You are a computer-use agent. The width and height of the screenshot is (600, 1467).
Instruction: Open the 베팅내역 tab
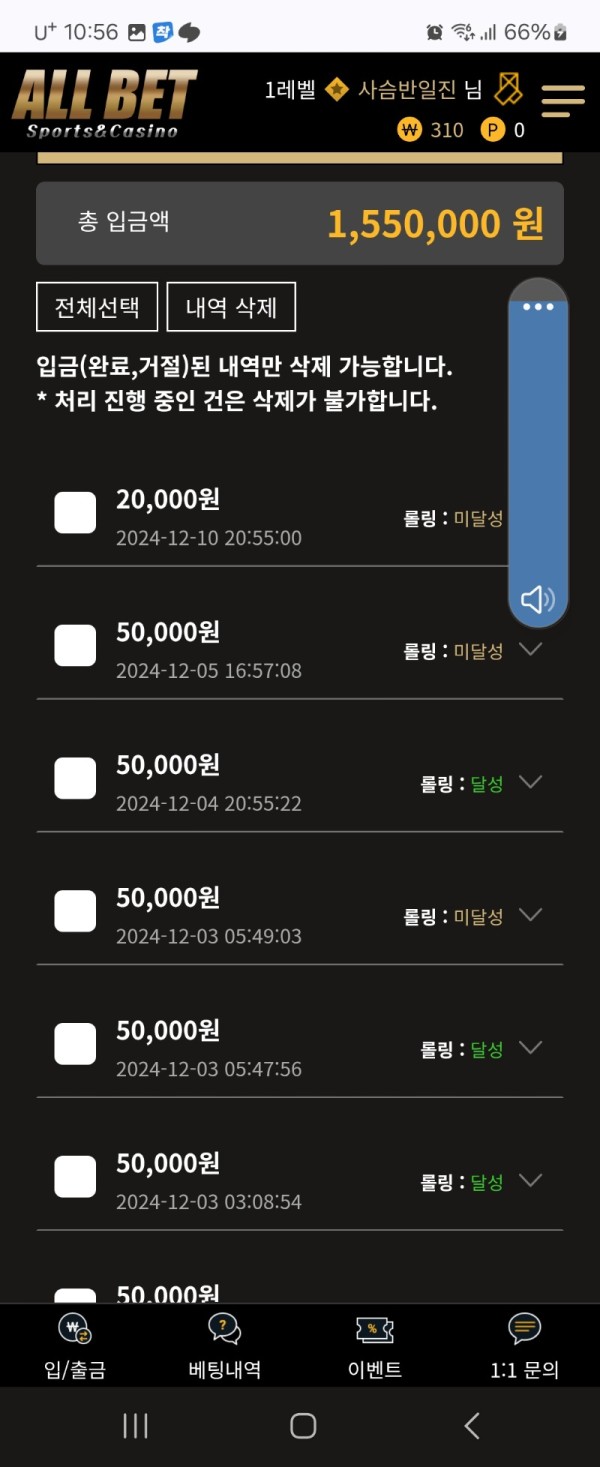225,1346
